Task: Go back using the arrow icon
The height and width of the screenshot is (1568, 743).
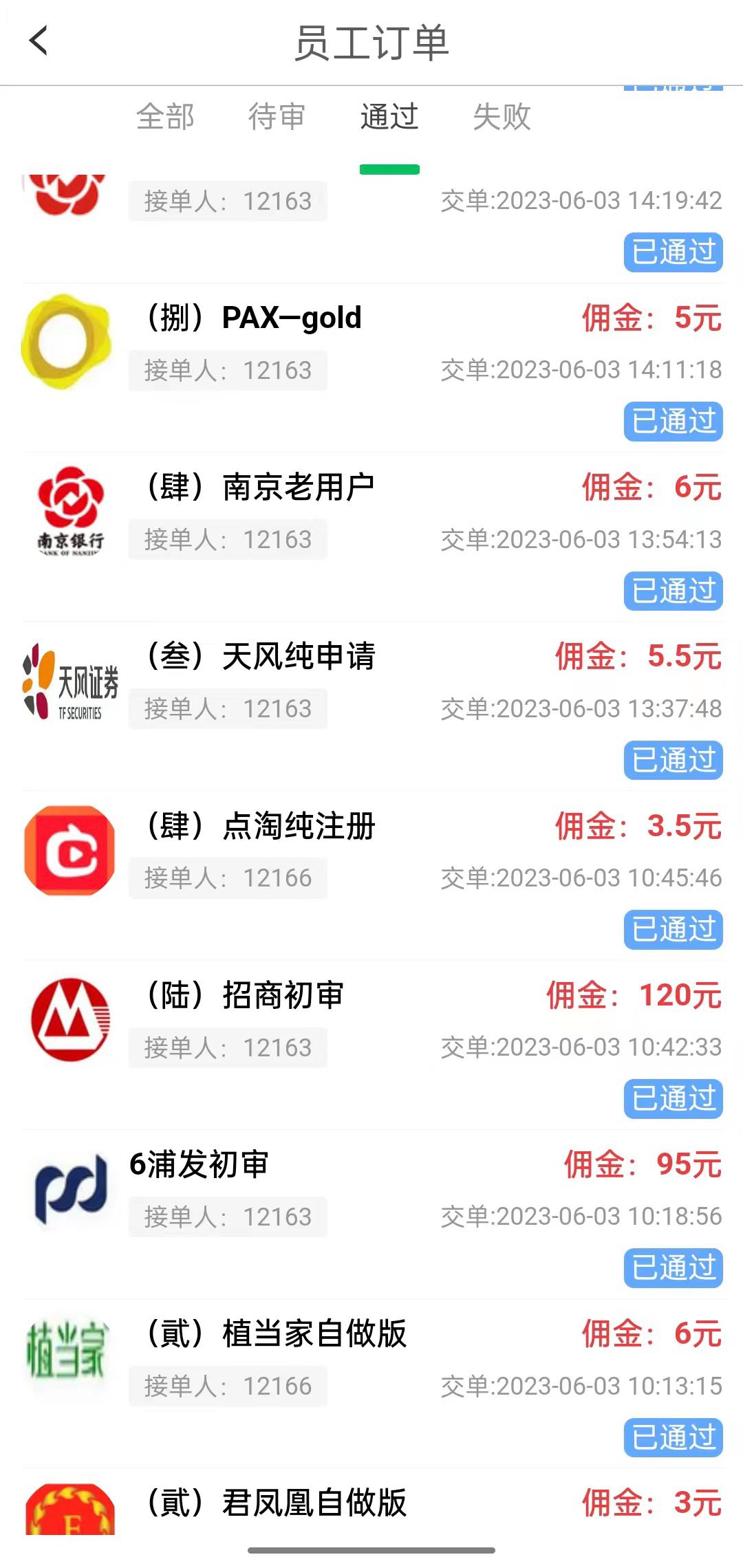Action: coord(39,41)
